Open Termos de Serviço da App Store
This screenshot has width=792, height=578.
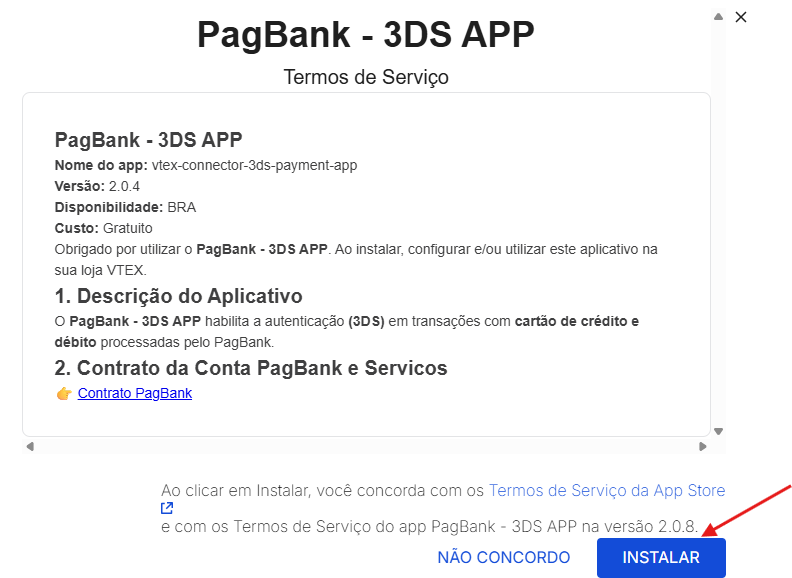(606, 491)
